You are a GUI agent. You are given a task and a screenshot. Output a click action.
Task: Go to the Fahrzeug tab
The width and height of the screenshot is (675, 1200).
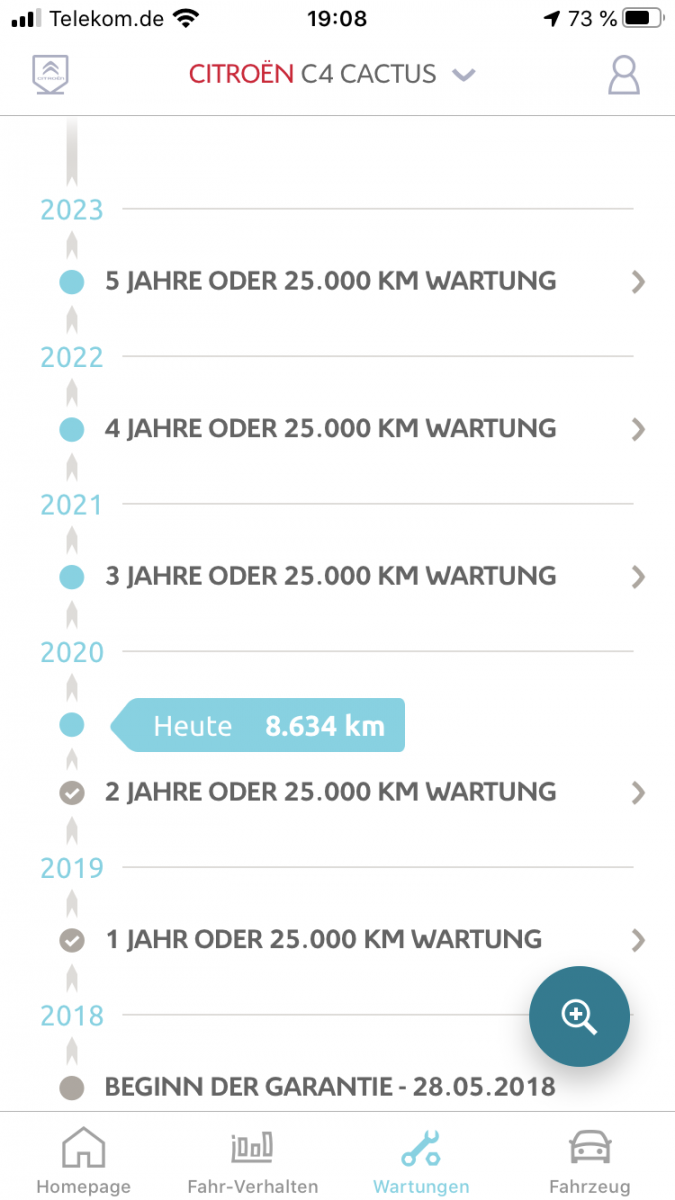(590, 1160)
